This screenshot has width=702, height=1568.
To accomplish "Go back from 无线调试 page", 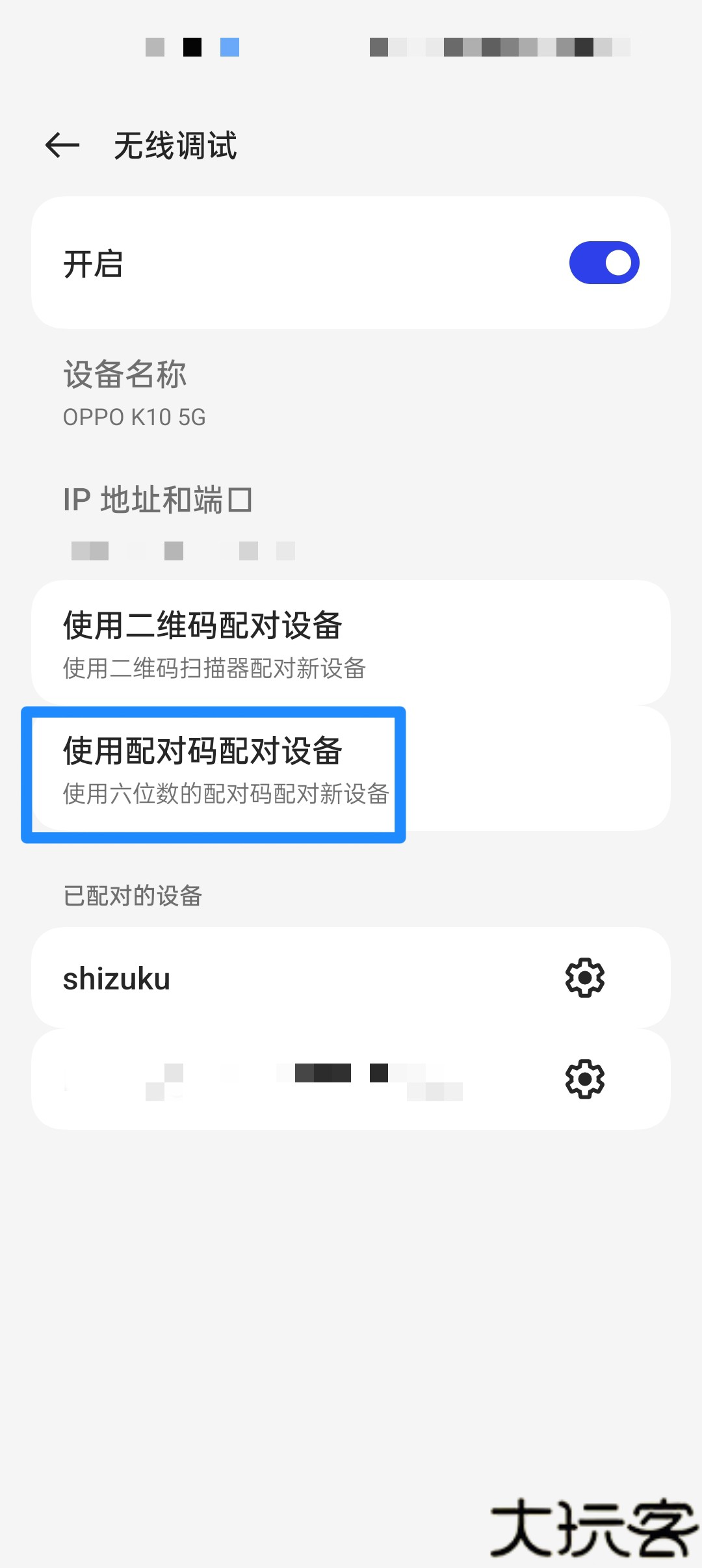I will coord(62,145).
